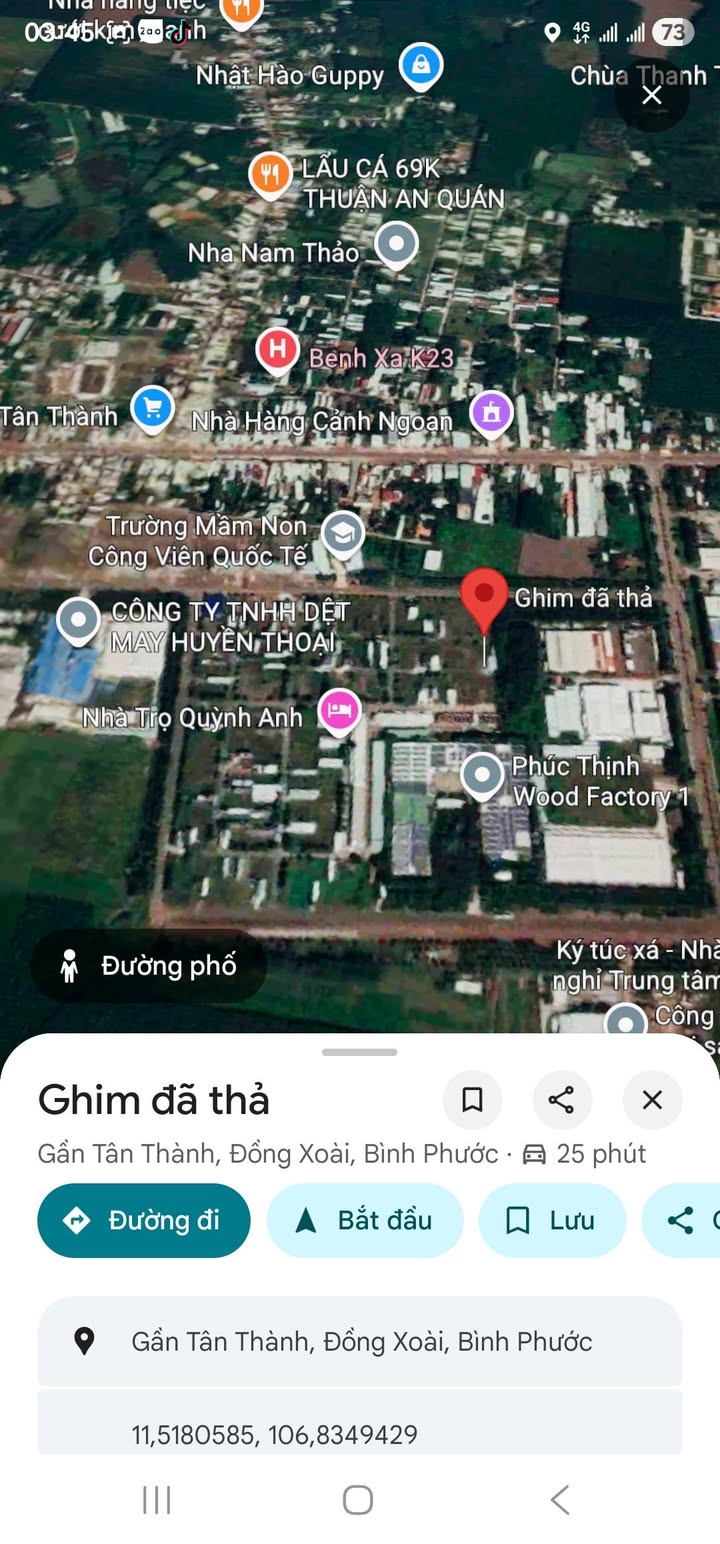720x1544 pixels.
Task: Share the dropped pin via round share icon
Action: tap(561, 1100)
